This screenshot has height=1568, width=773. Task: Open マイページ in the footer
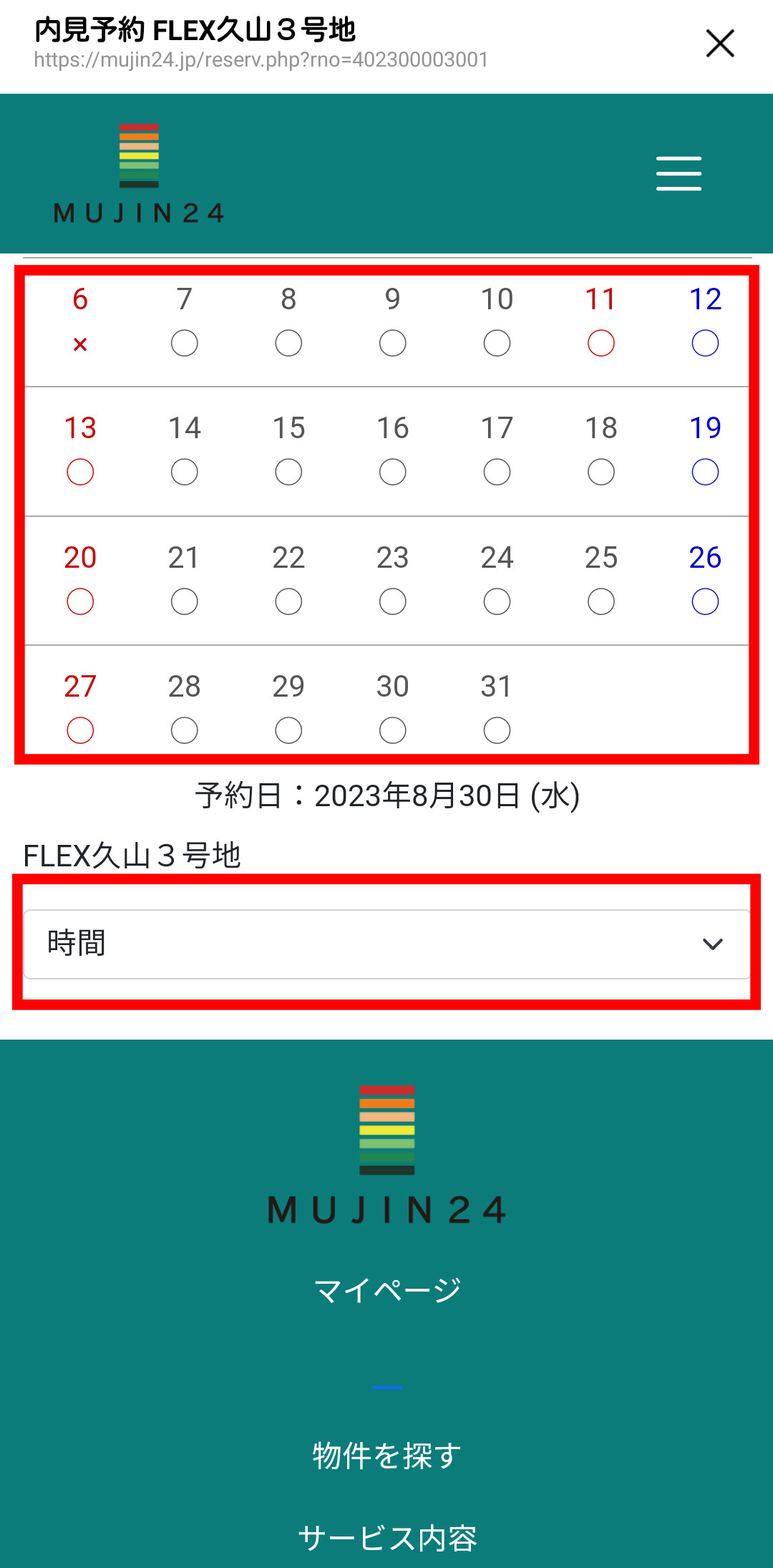click(386, 1290)
